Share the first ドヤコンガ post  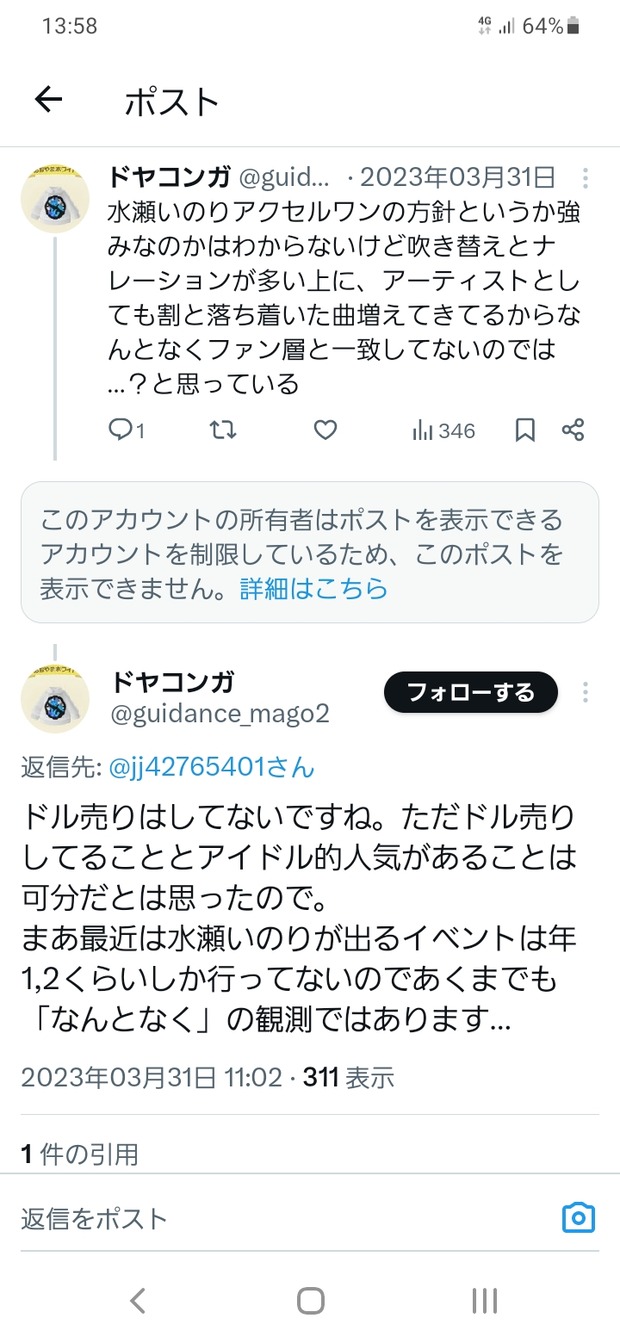[x=572, y=430]
